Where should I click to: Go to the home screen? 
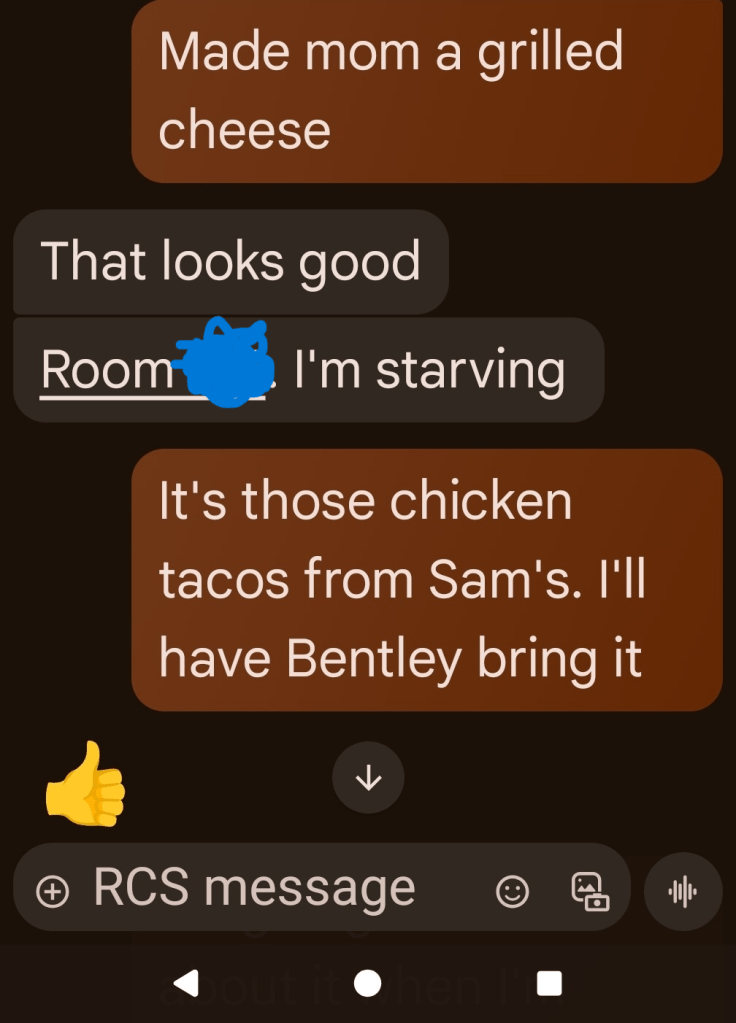click(368, 984)
